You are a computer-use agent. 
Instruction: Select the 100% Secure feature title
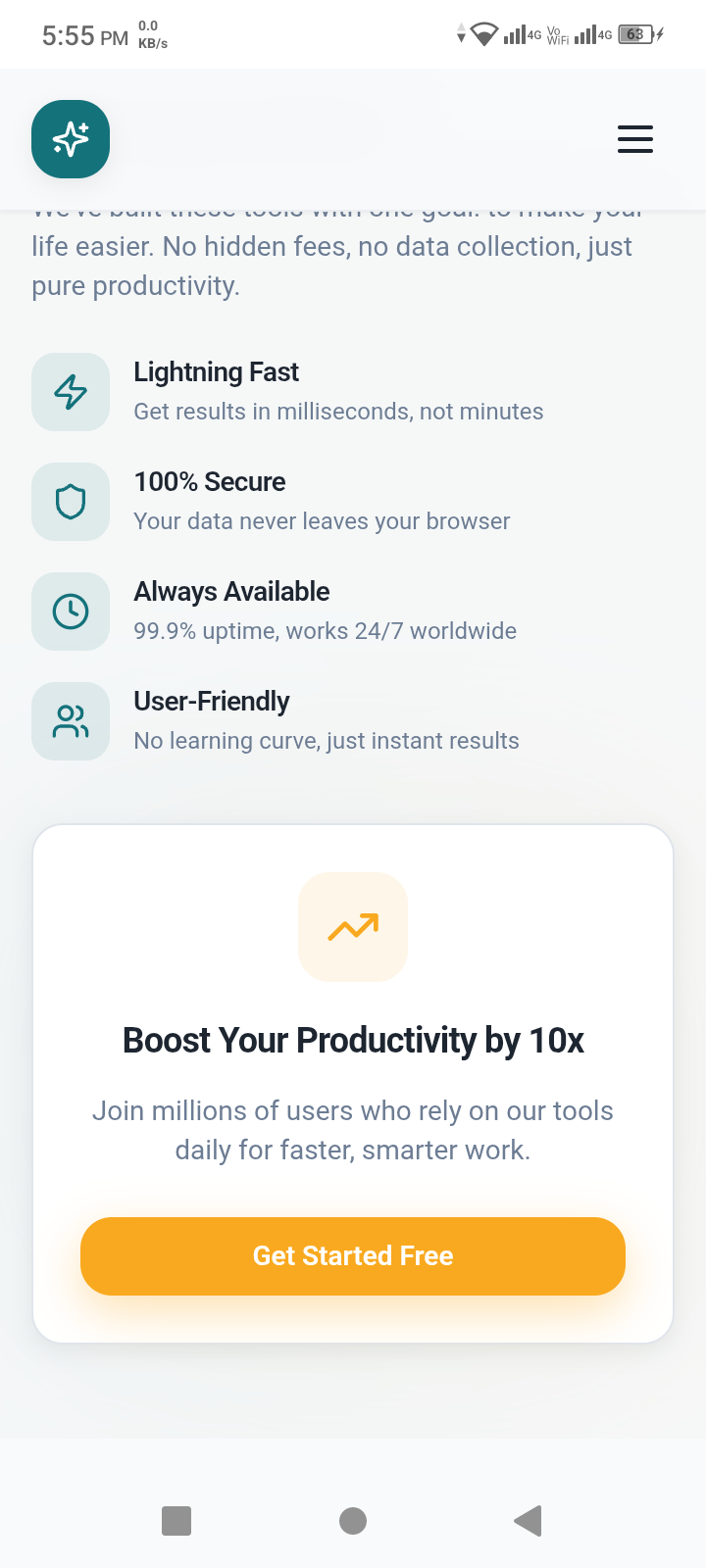click(x=209, y=482)
